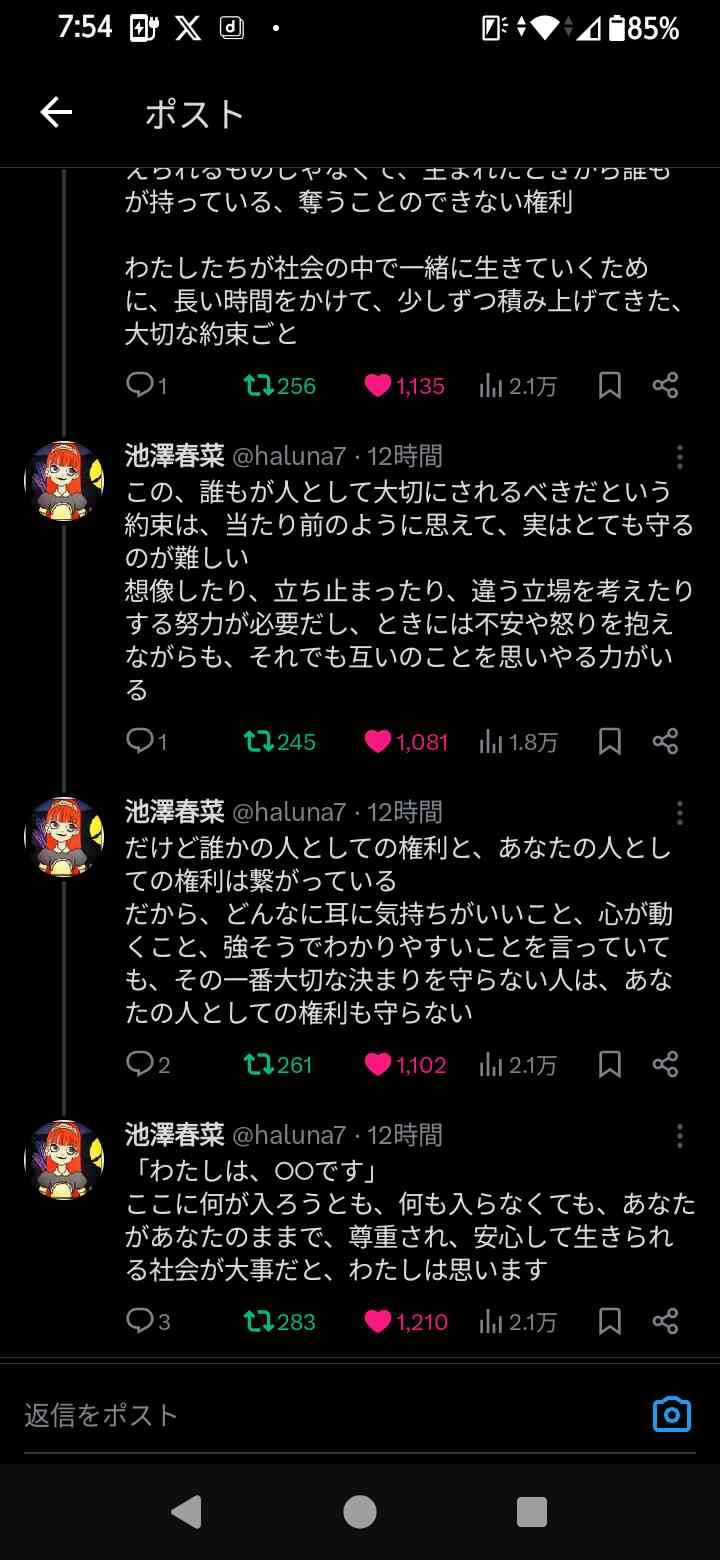
Task: Reply to the post with 245 reposts
Action: pyautogui.click(x=140, y=741)
